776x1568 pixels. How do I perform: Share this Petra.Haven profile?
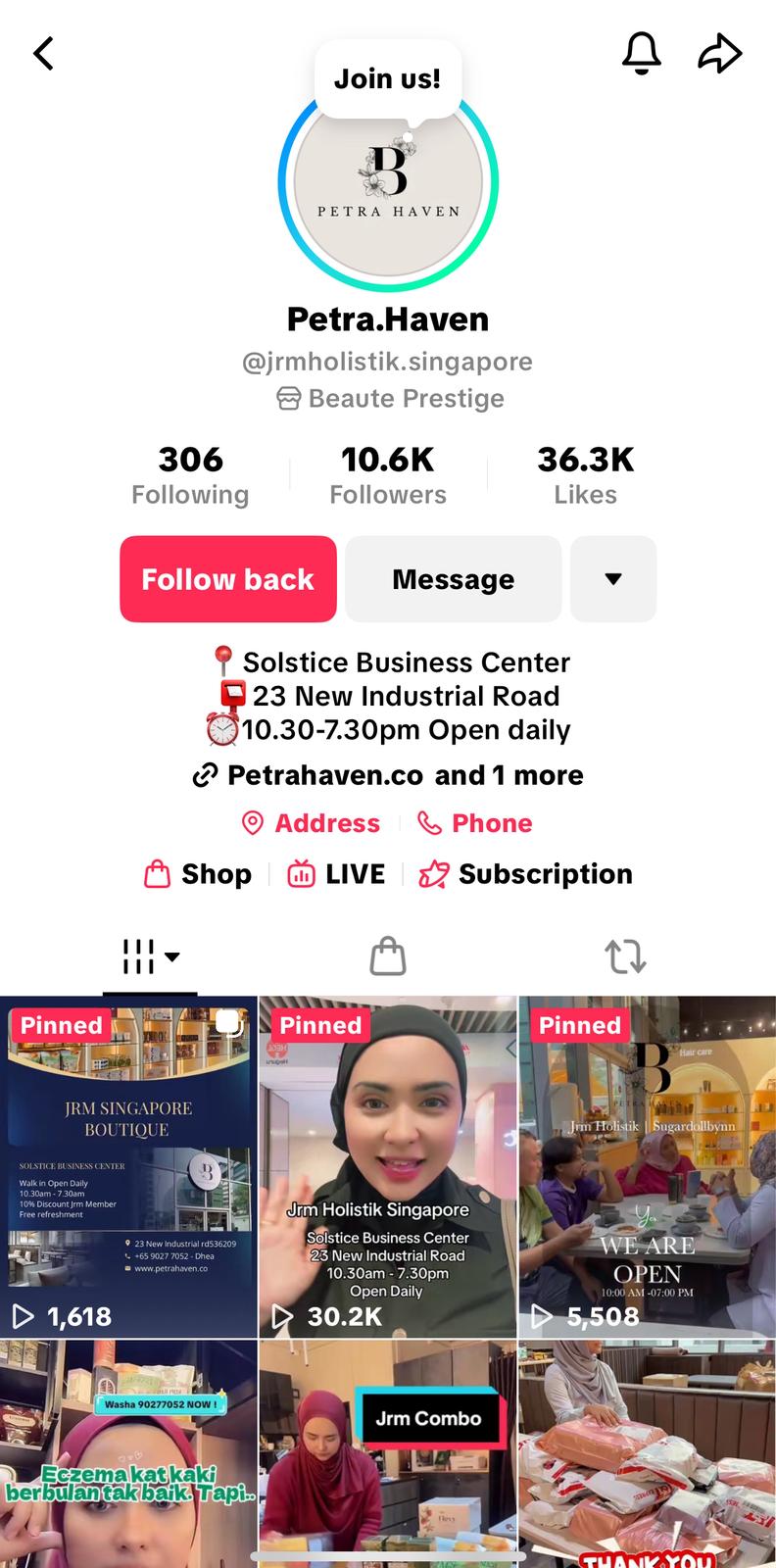tap(719, 53)
